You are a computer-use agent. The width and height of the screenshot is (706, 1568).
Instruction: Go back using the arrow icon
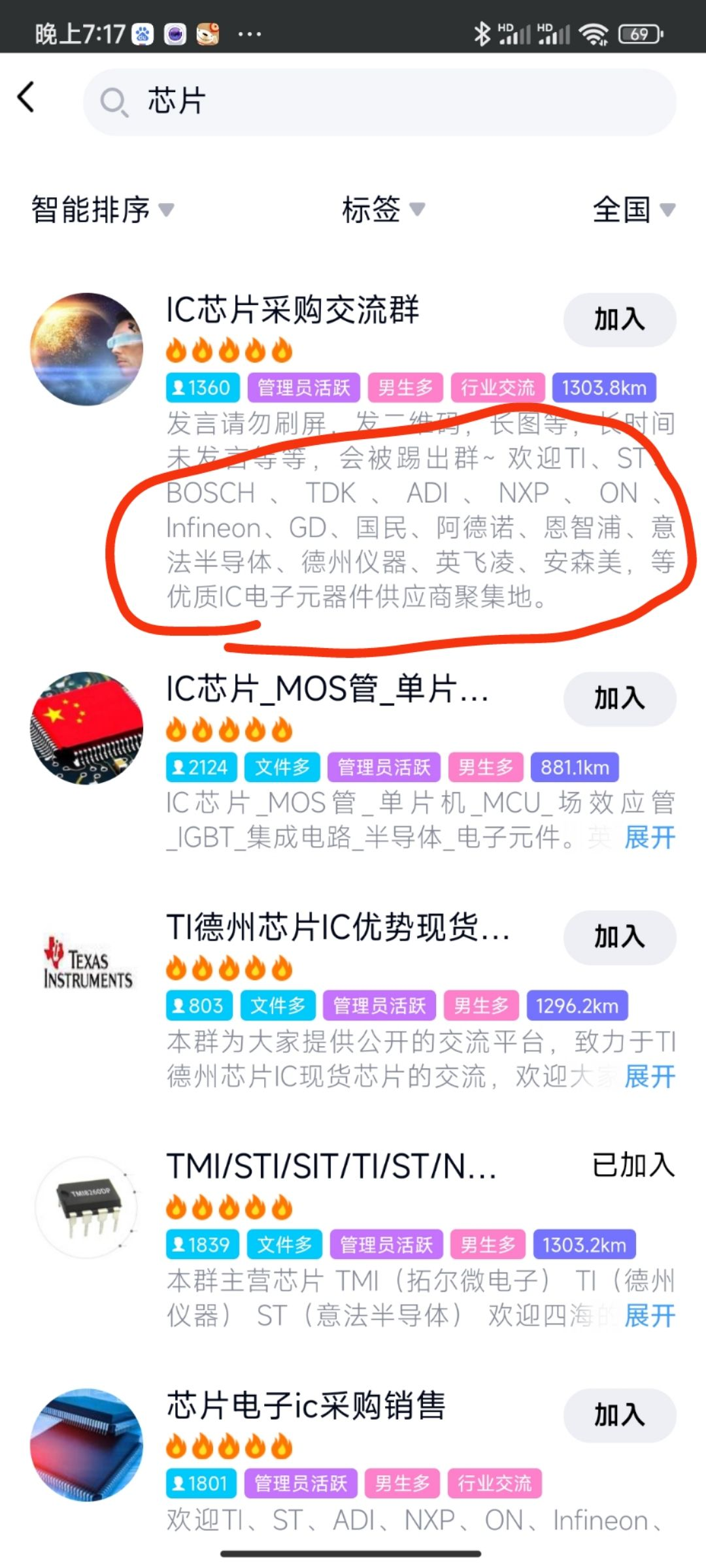[x=26, y=98]
